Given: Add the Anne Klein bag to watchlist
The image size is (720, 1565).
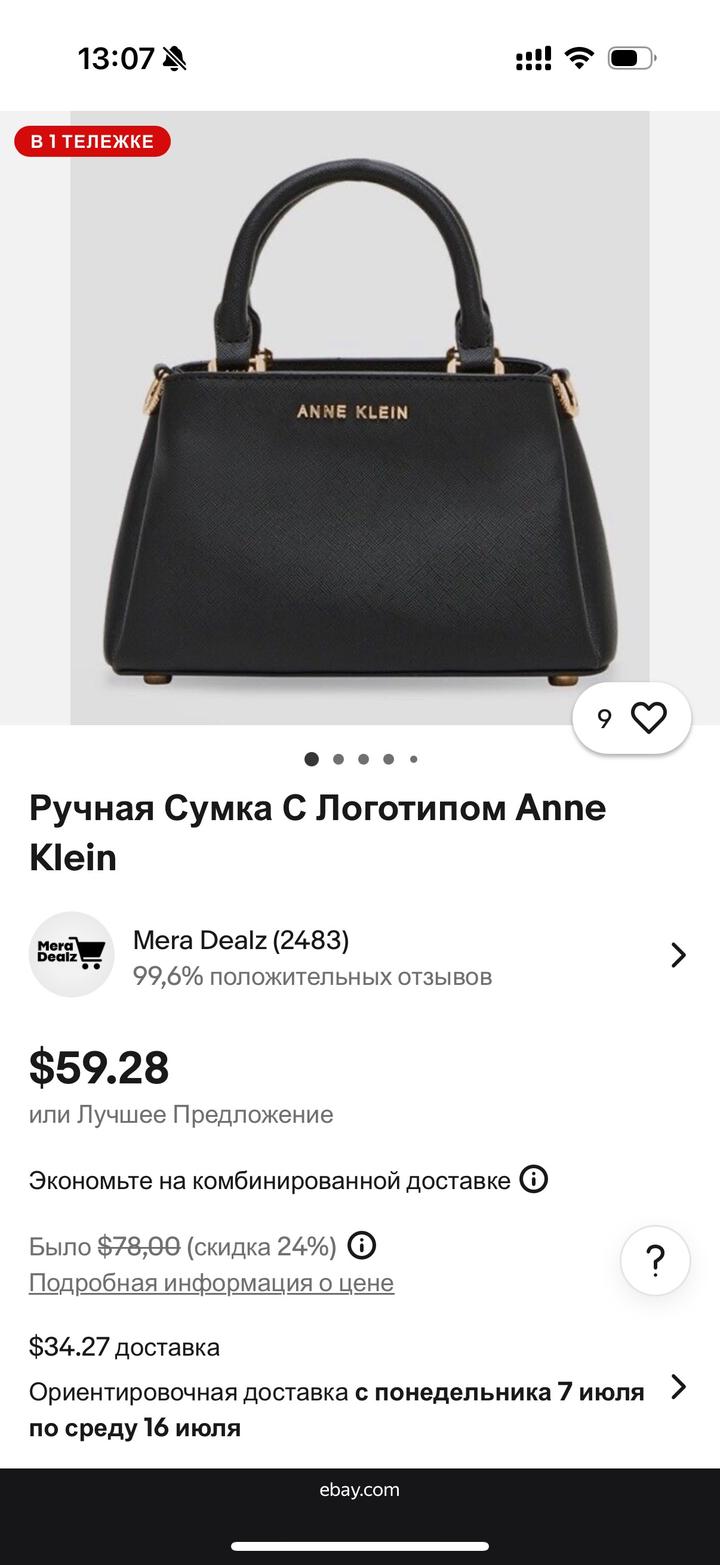Looking at the screenshot, I should coord(648,718).
